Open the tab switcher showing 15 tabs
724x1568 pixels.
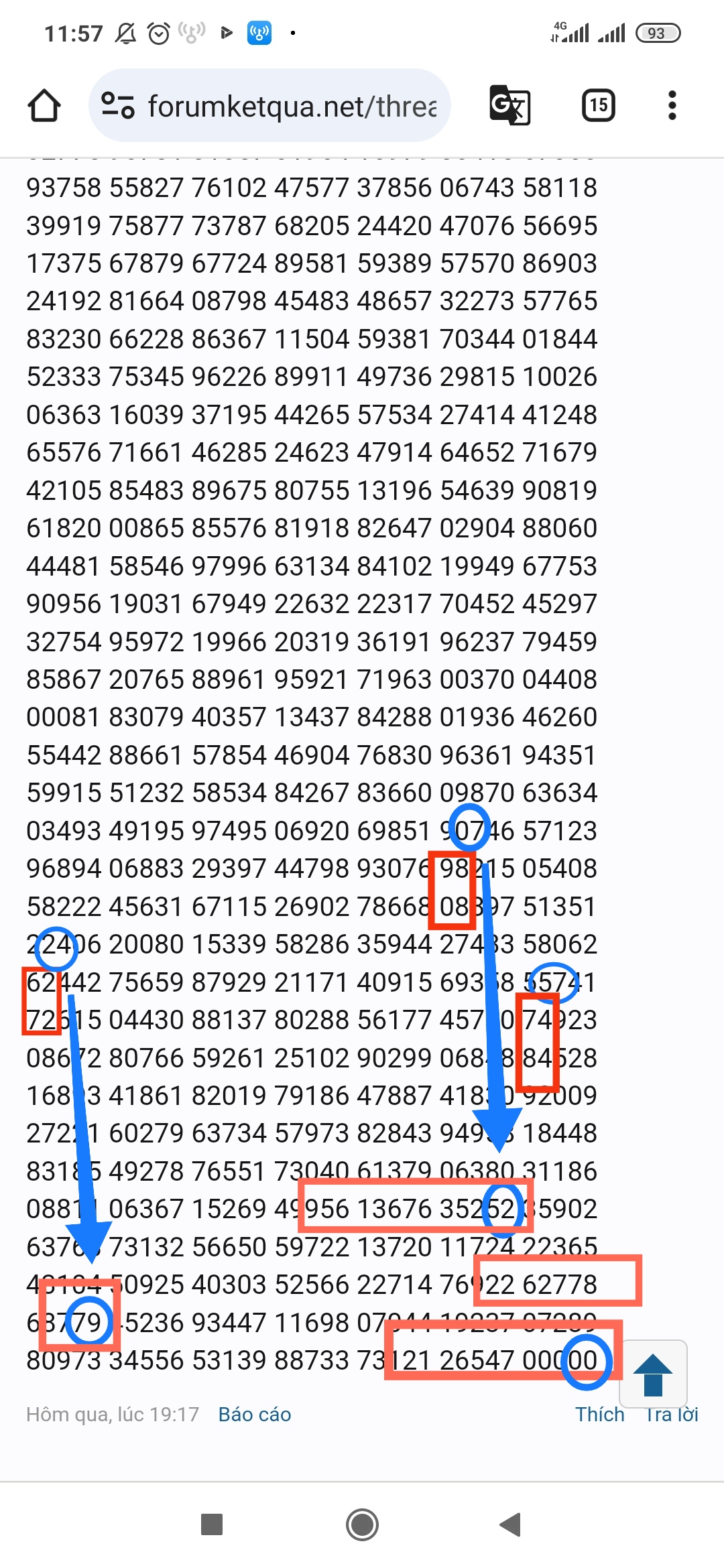598,105
